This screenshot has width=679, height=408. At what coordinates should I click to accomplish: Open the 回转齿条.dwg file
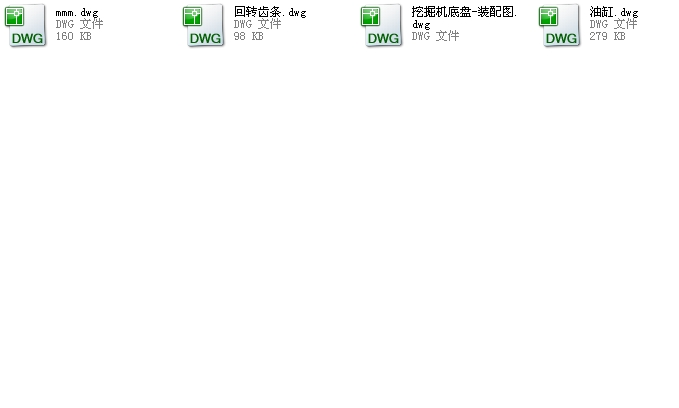pos(204,26)
